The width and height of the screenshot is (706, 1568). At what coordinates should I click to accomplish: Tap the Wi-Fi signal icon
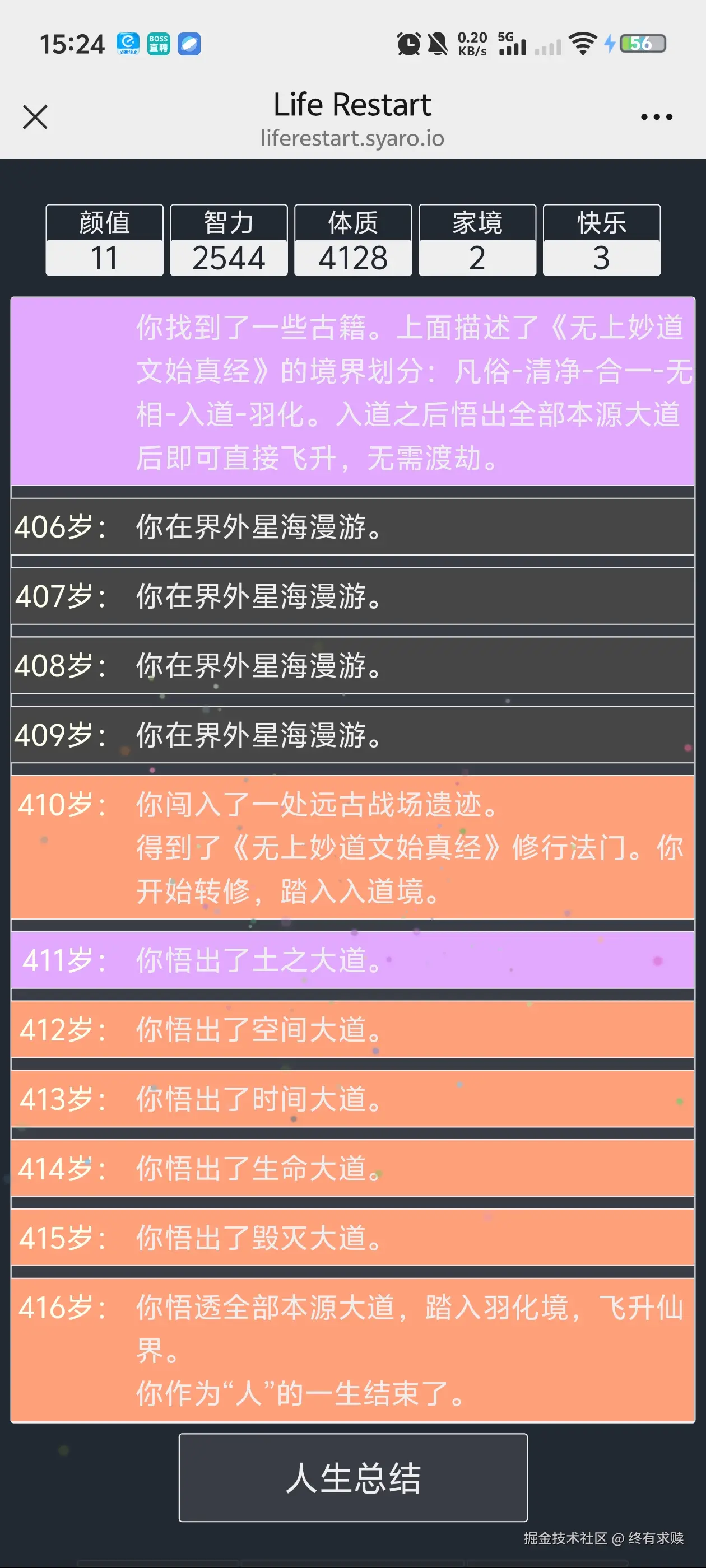coord(579,43)
